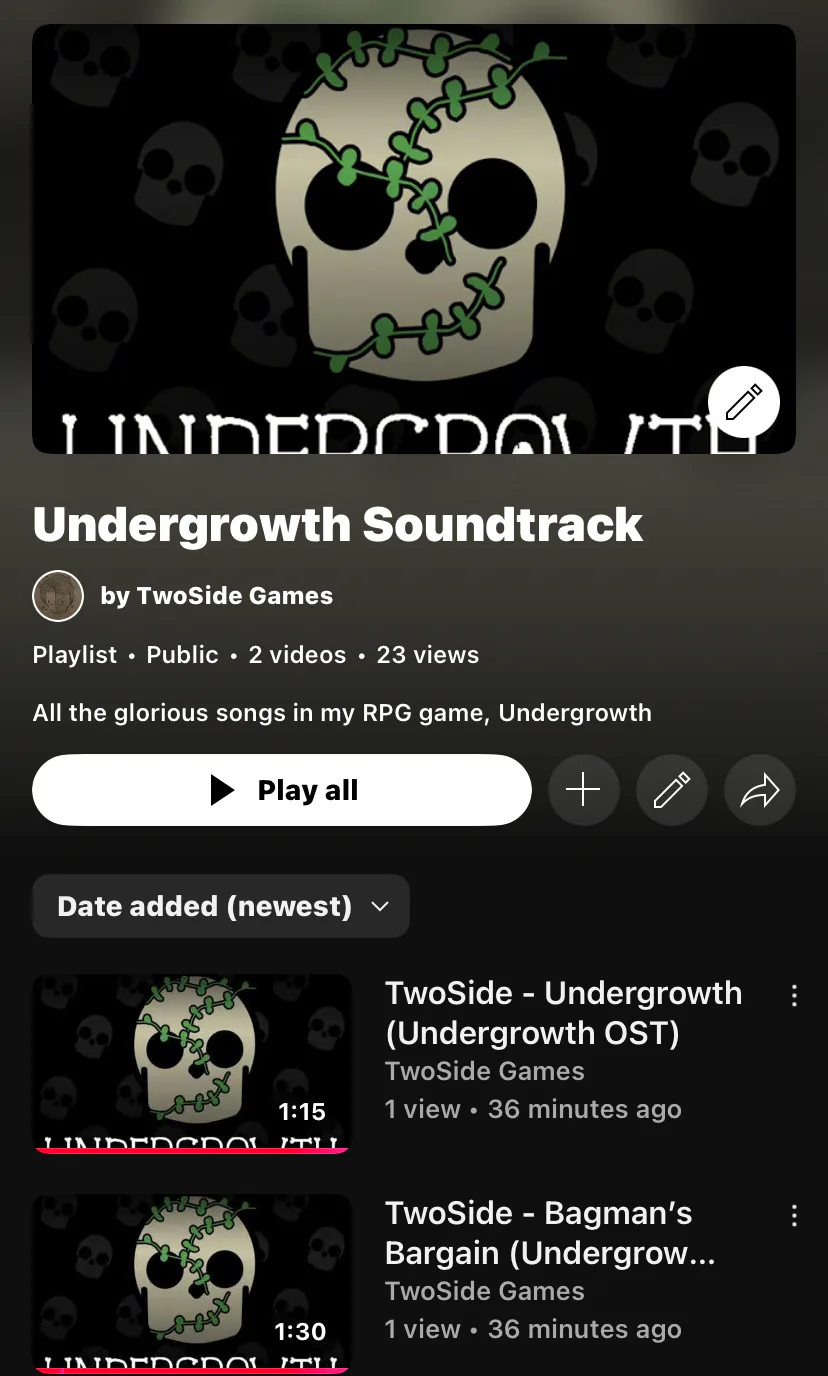Share the Undergrowth Soundtrack playlist
Image resolution: width=828 pixels, height=1376 pixels.
(760, 790)
